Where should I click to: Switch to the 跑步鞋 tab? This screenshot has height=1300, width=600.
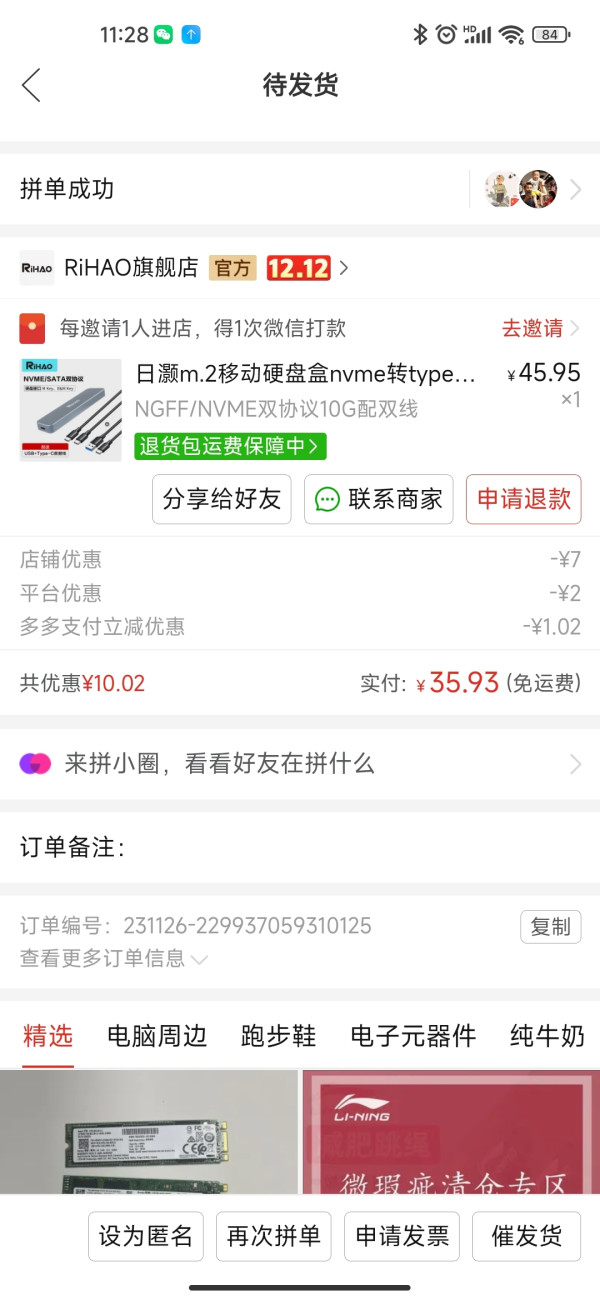[278, 1036]
